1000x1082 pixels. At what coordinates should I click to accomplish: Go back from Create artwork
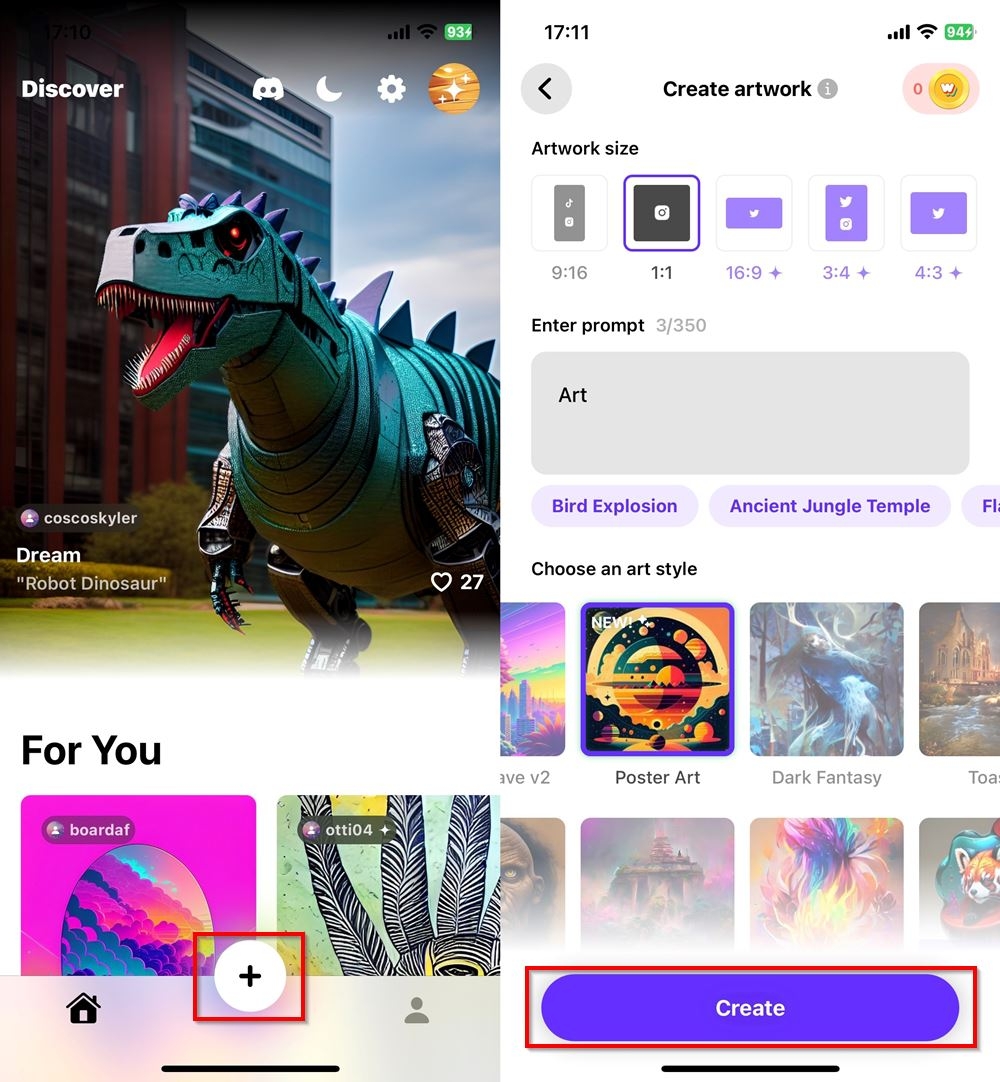click(x=546, y=89)
